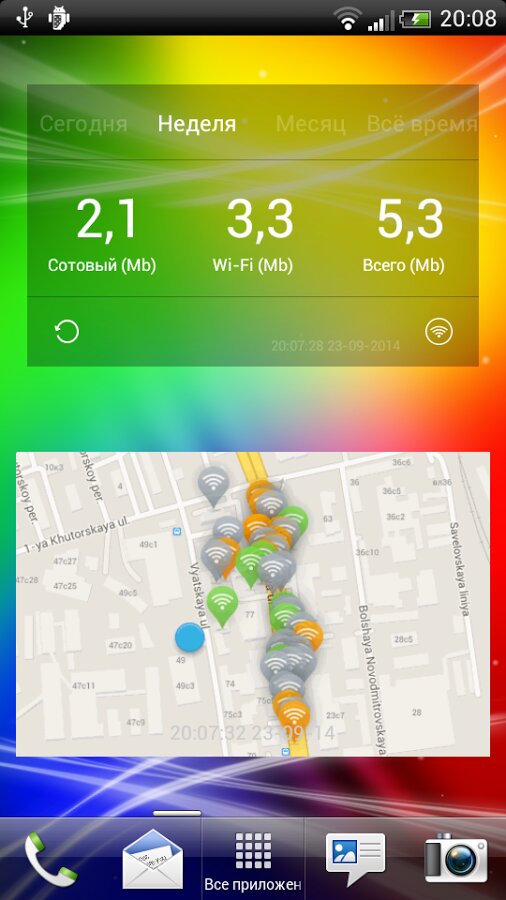Image resolution: width=506 pixels, height=900 pixels.
Task: Open the mail app
Action: (152, 859)
